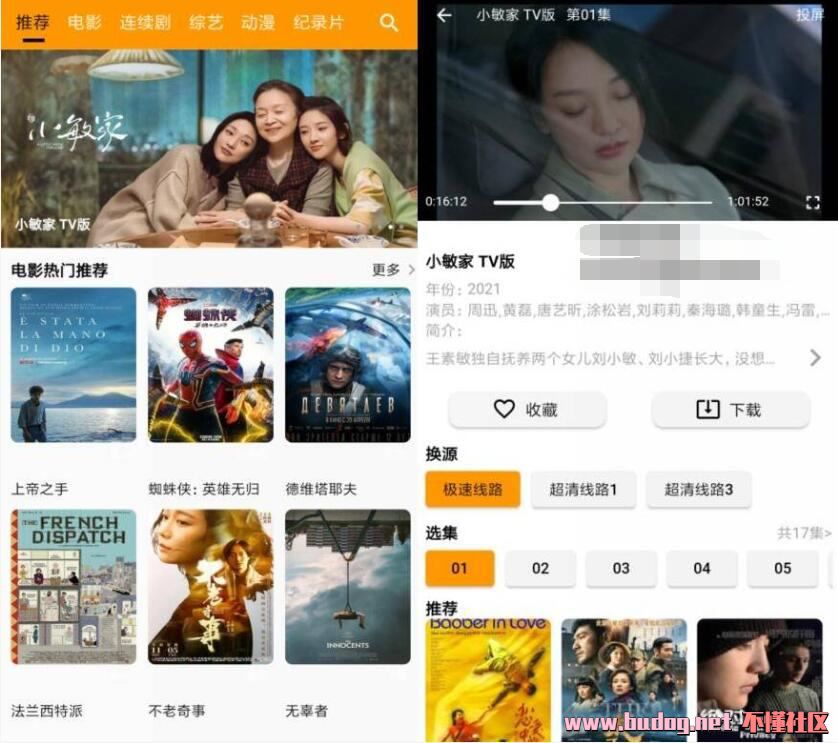The height and width of the screenshot is (743, 838).
Task: Cast the video with 投屏
Action: (809, 15)
